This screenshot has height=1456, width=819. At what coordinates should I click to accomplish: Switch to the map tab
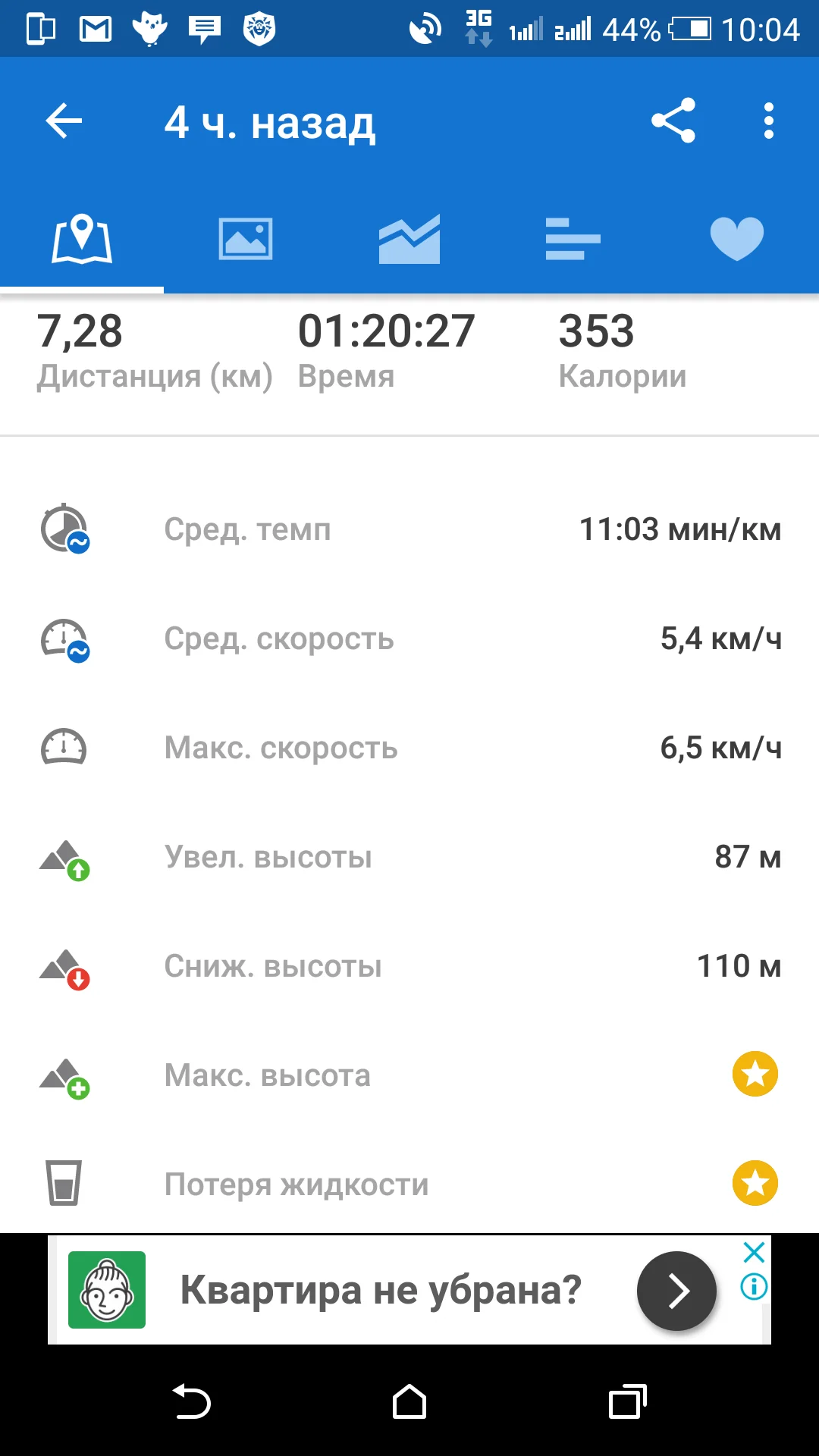click(82, 239)
